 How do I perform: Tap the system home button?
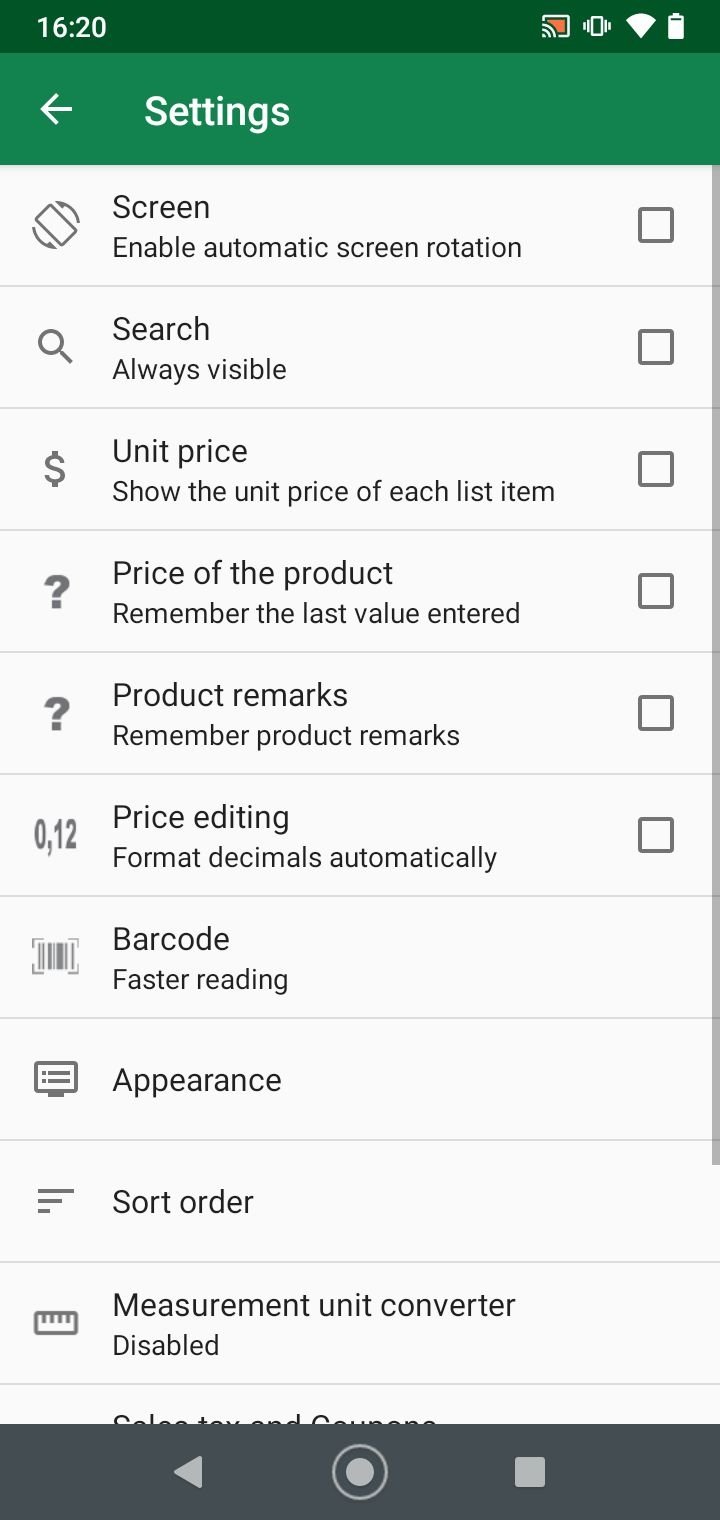tap(360, 1472)
